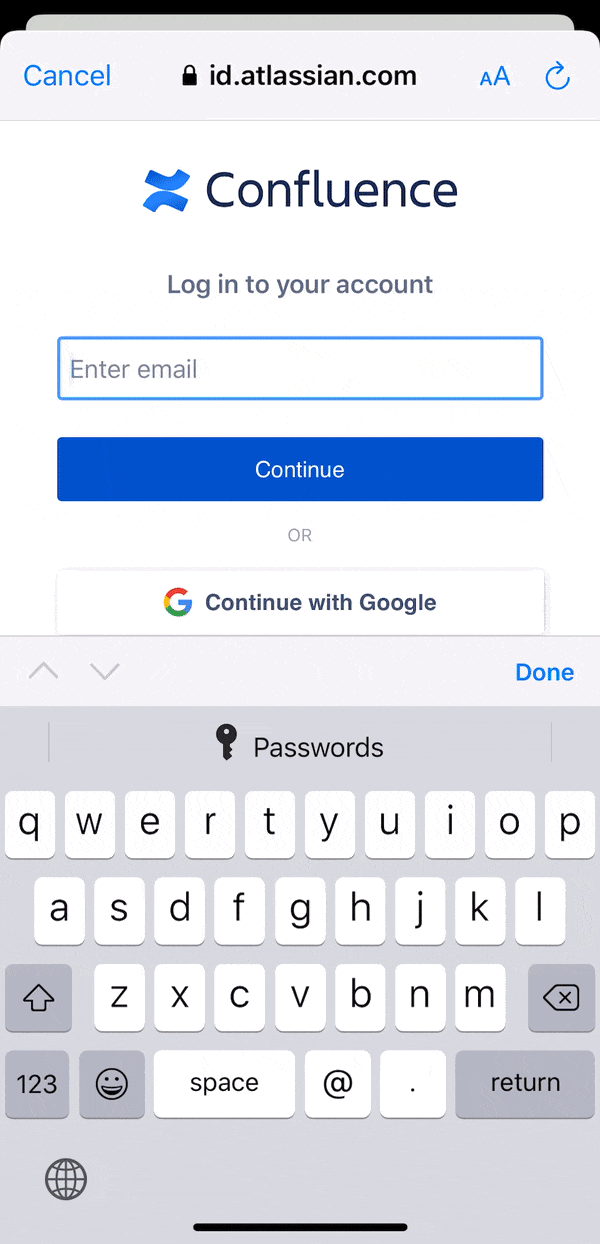
Task: Focus the Enter email field
Action: [300, 369]
